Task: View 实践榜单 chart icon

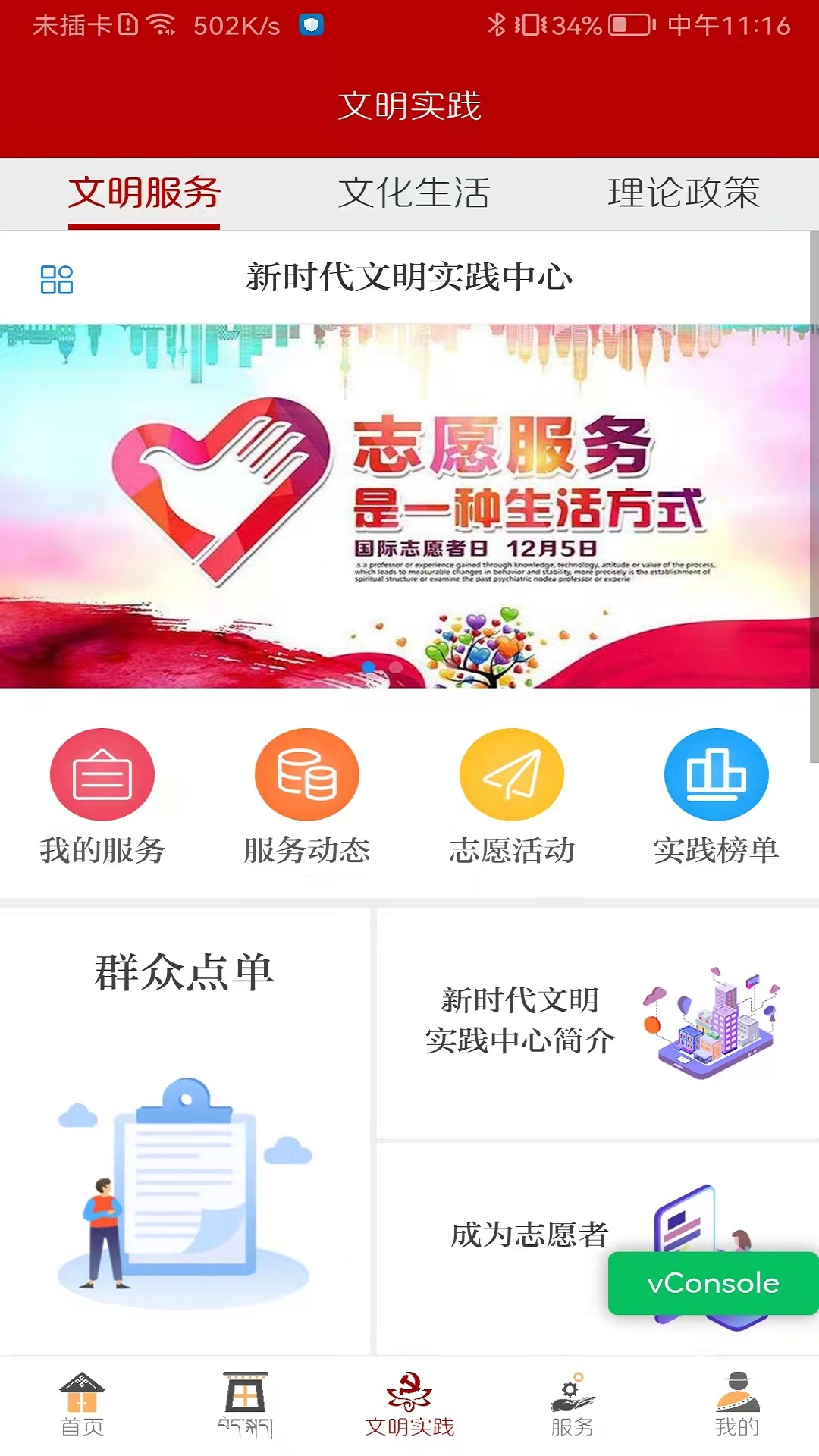Action: 717,775
